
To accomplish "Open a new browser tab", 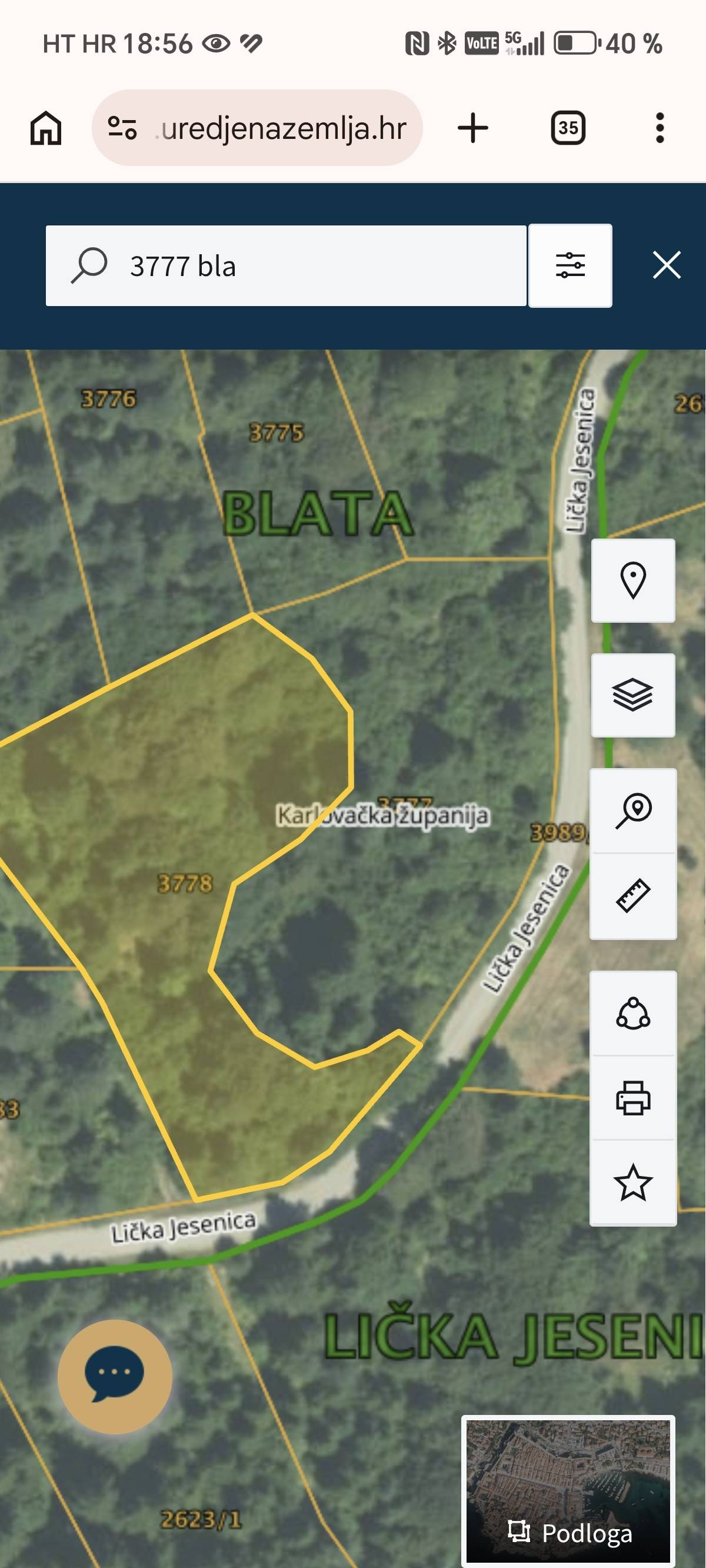I will pos(473,128).
